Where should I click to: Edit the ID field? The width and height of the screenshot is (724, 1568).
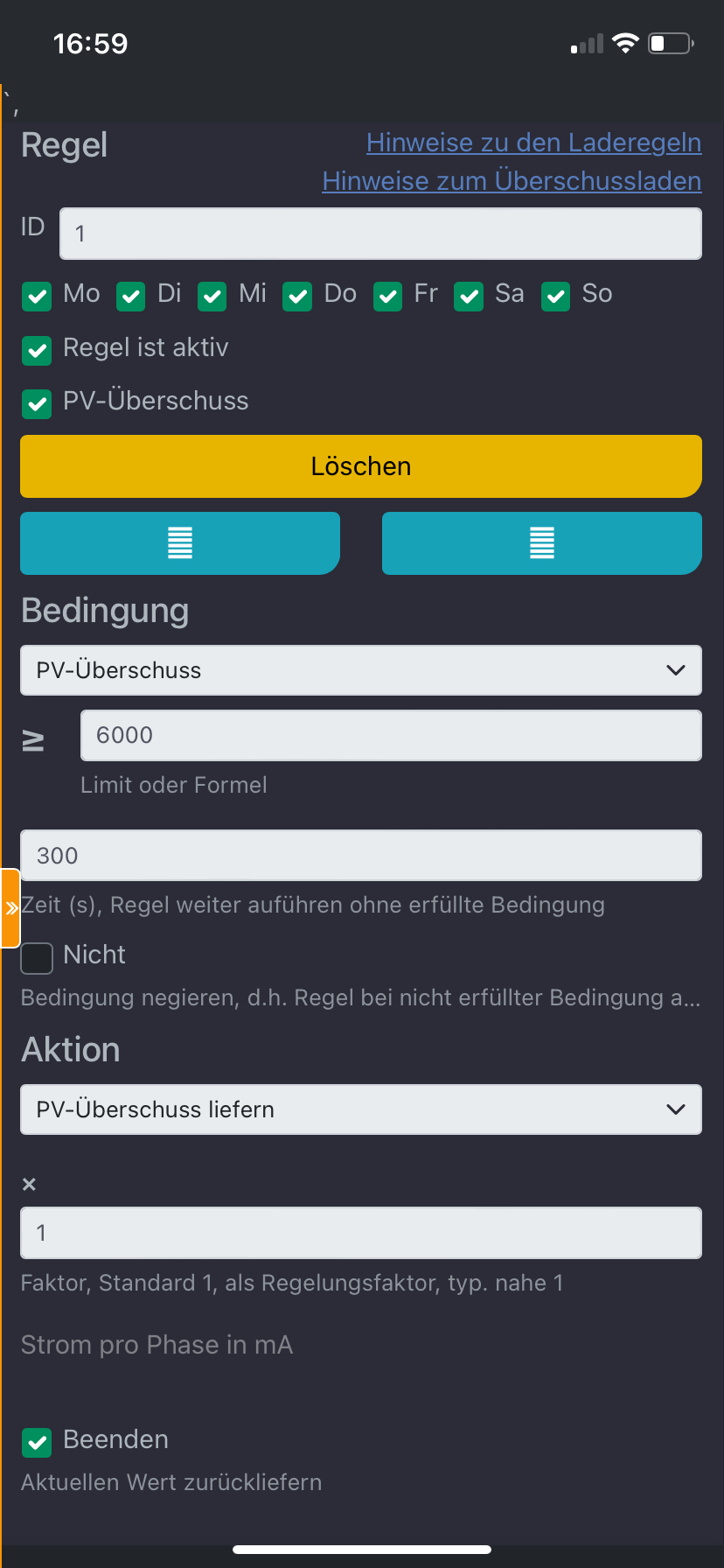pyautogui.click(x=380, y=234)
